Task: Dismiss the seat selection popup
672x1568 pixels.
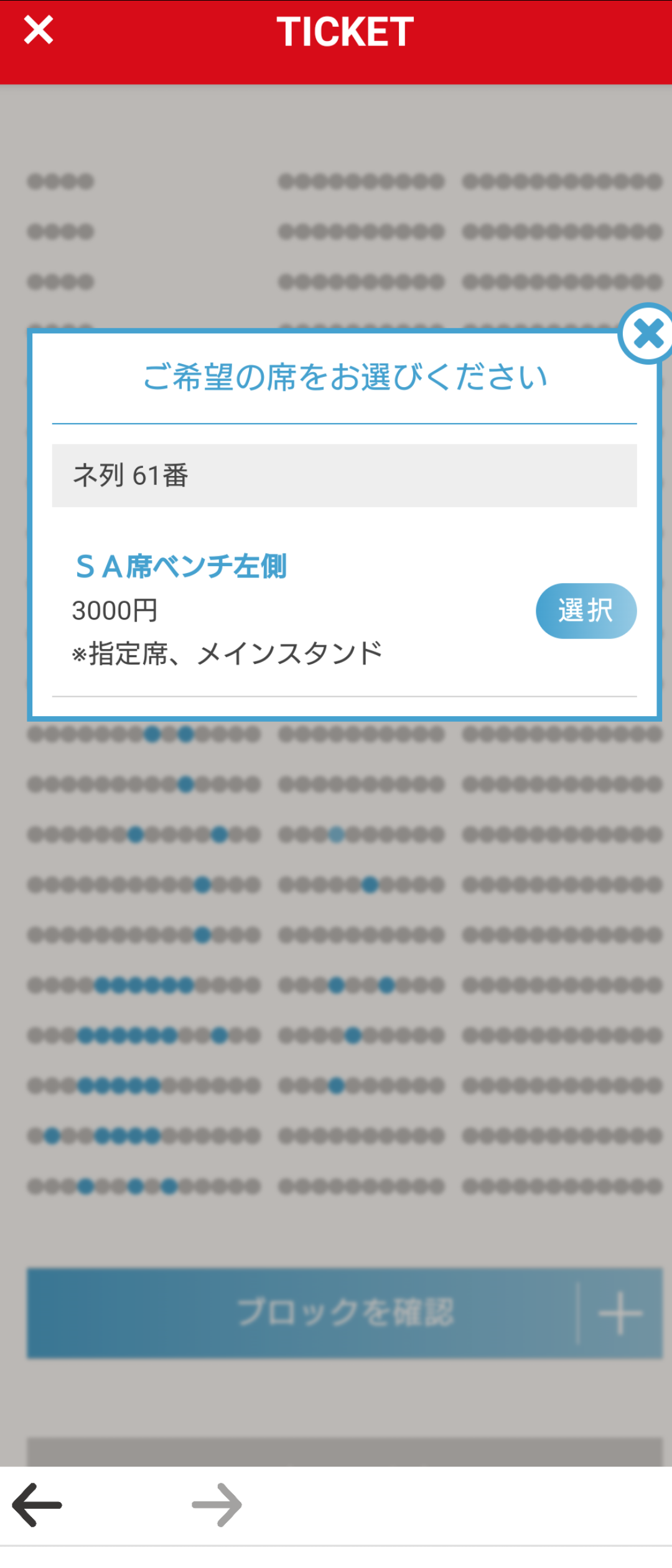Action: (x=648, y=334)
